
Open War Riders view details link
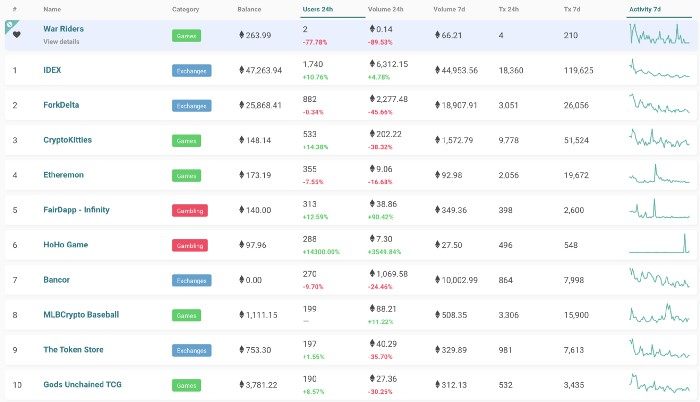[61, 42]
